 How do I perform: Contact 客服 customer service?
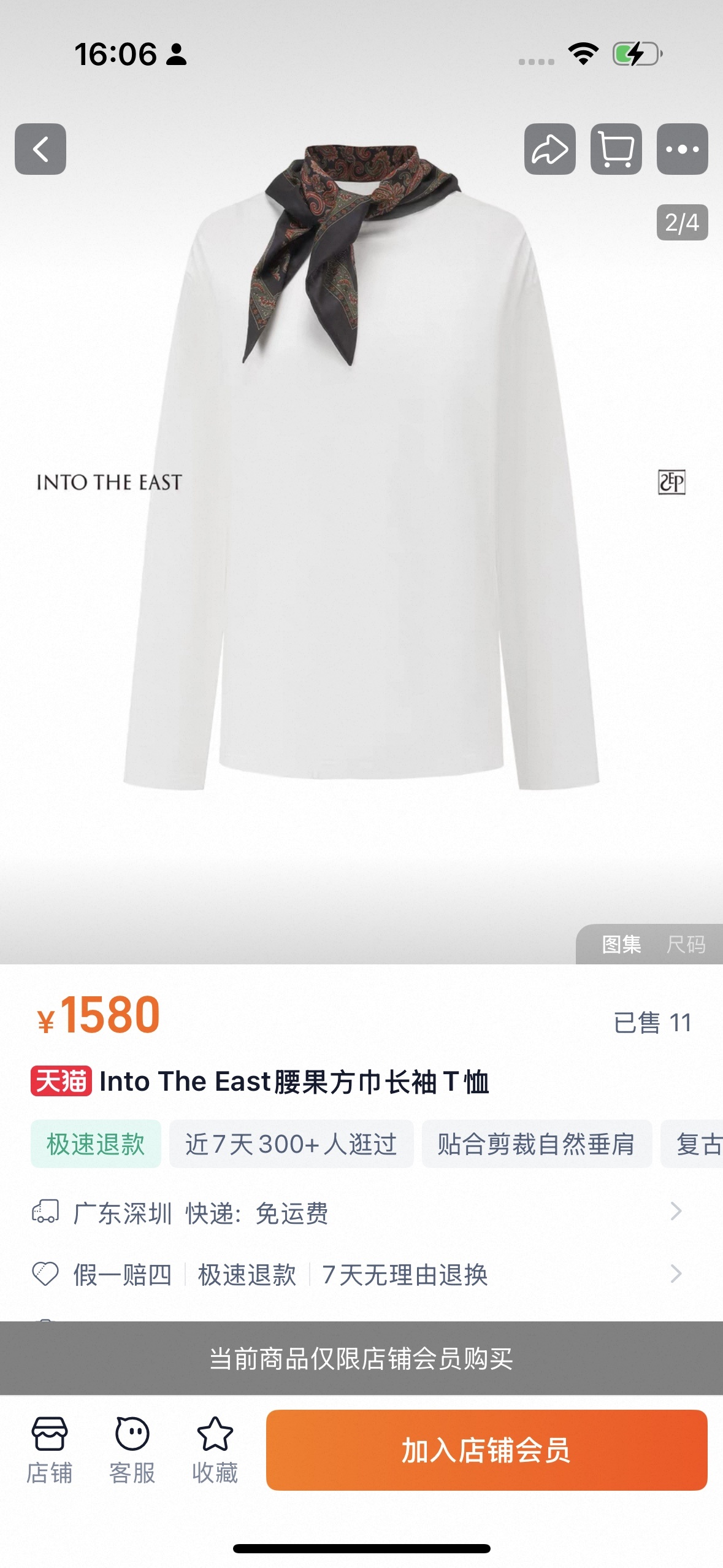point(132,1450)
